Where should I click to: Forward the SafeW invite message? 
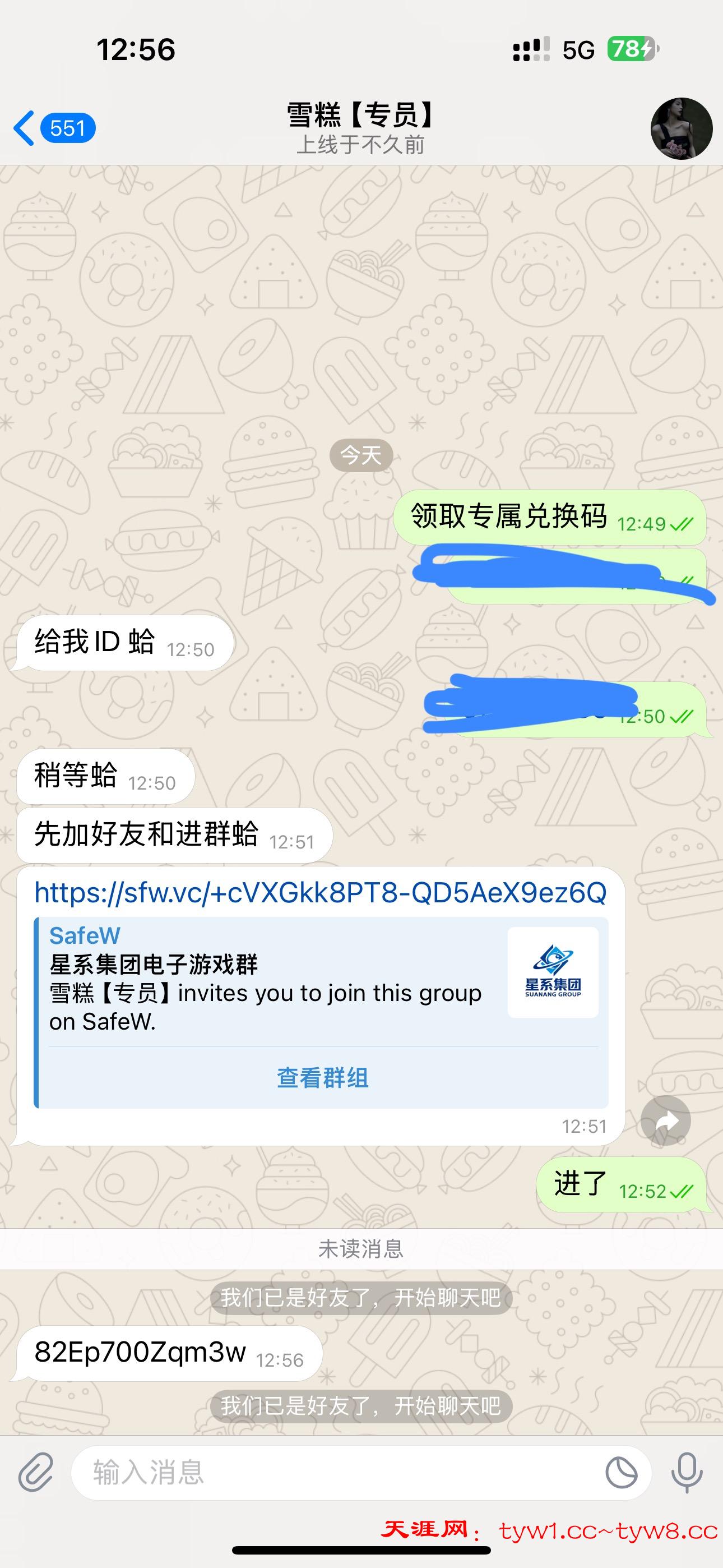[x=665, y=1120]
